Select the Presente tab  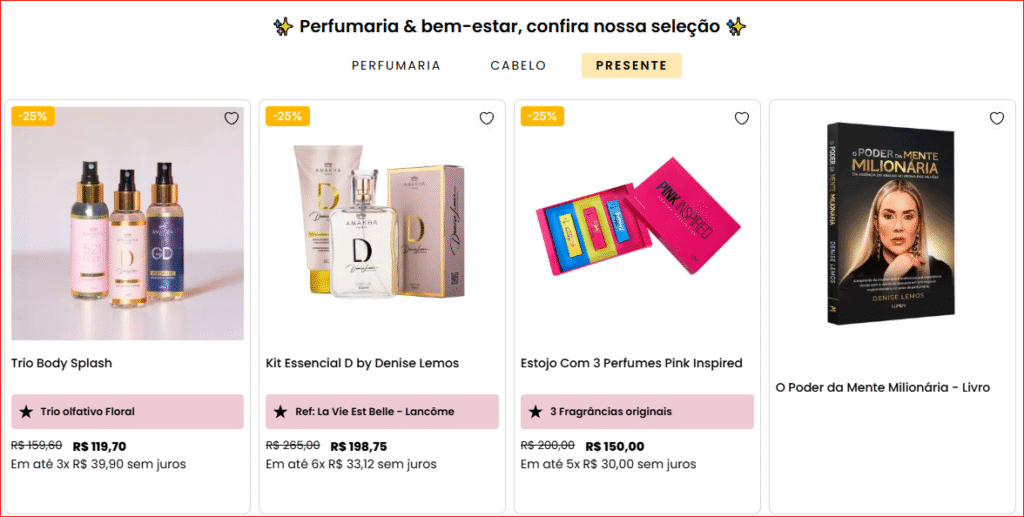pos(631,66)
